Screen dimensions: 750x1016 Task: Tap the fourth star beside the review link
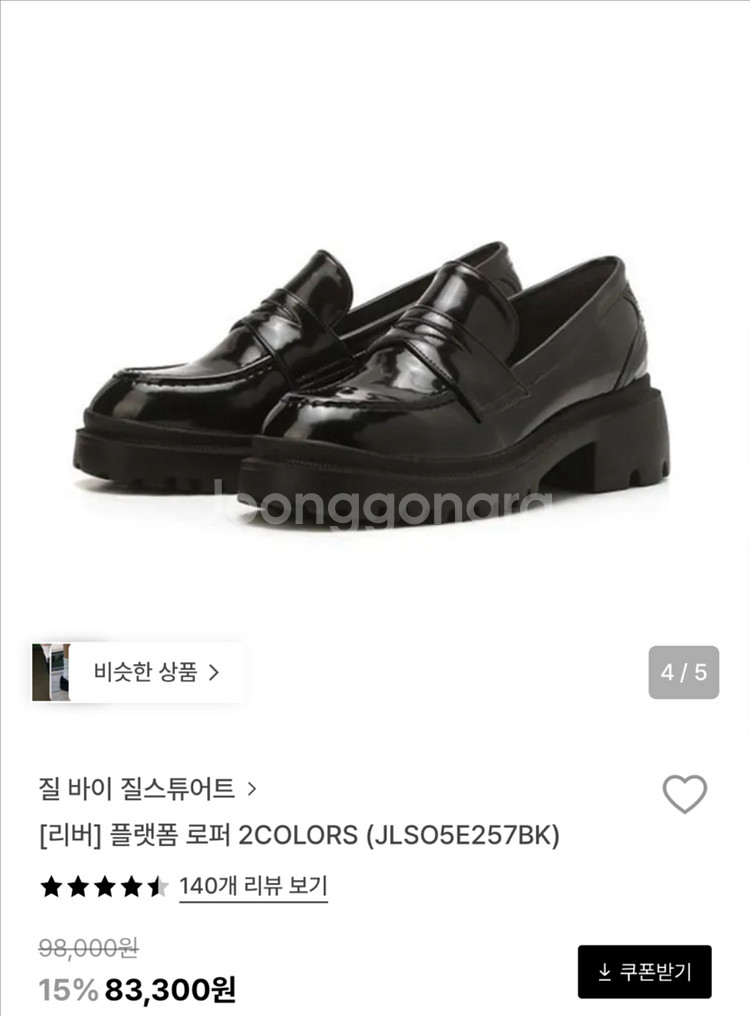coord(129,885)
